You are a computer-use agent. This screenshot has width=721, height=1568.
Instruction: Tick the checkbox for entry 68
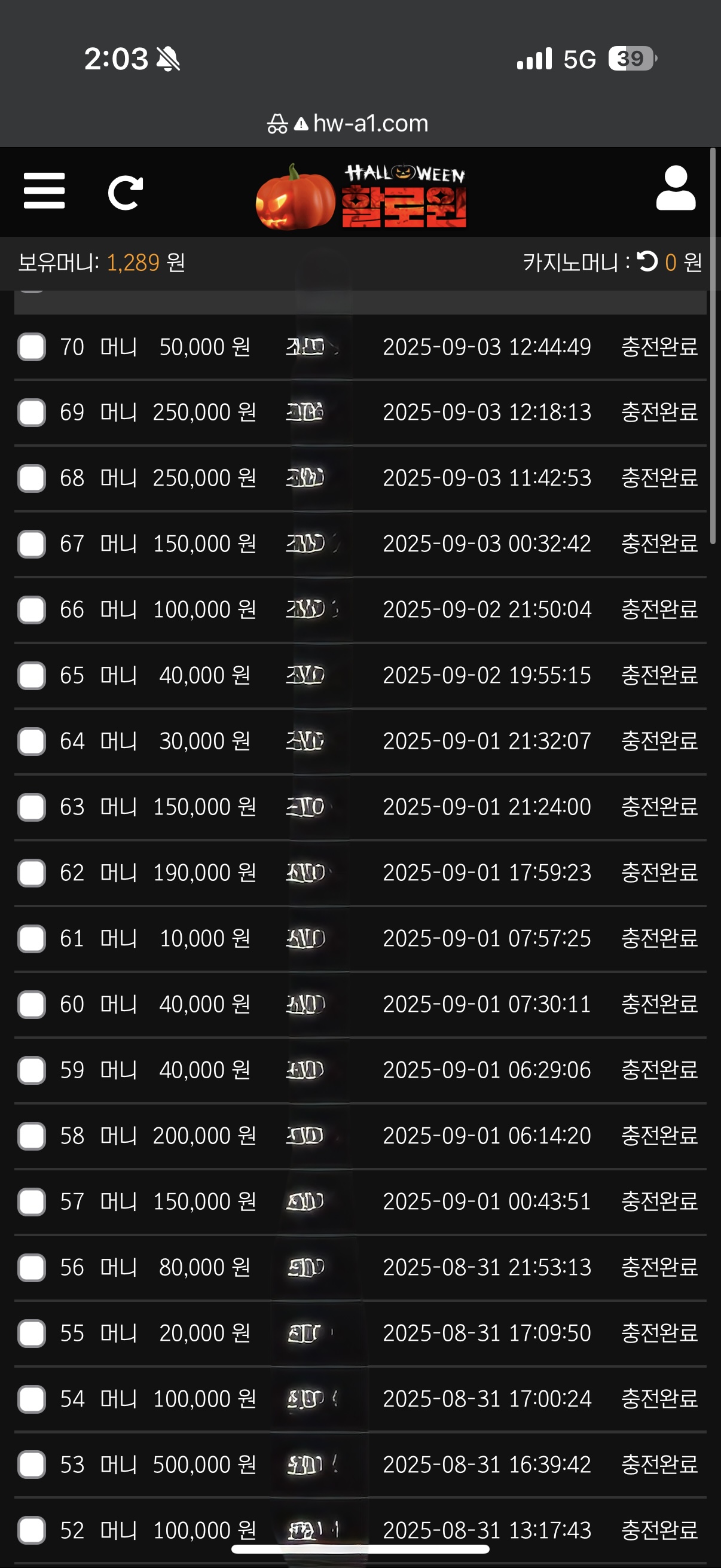click(32, 478)
